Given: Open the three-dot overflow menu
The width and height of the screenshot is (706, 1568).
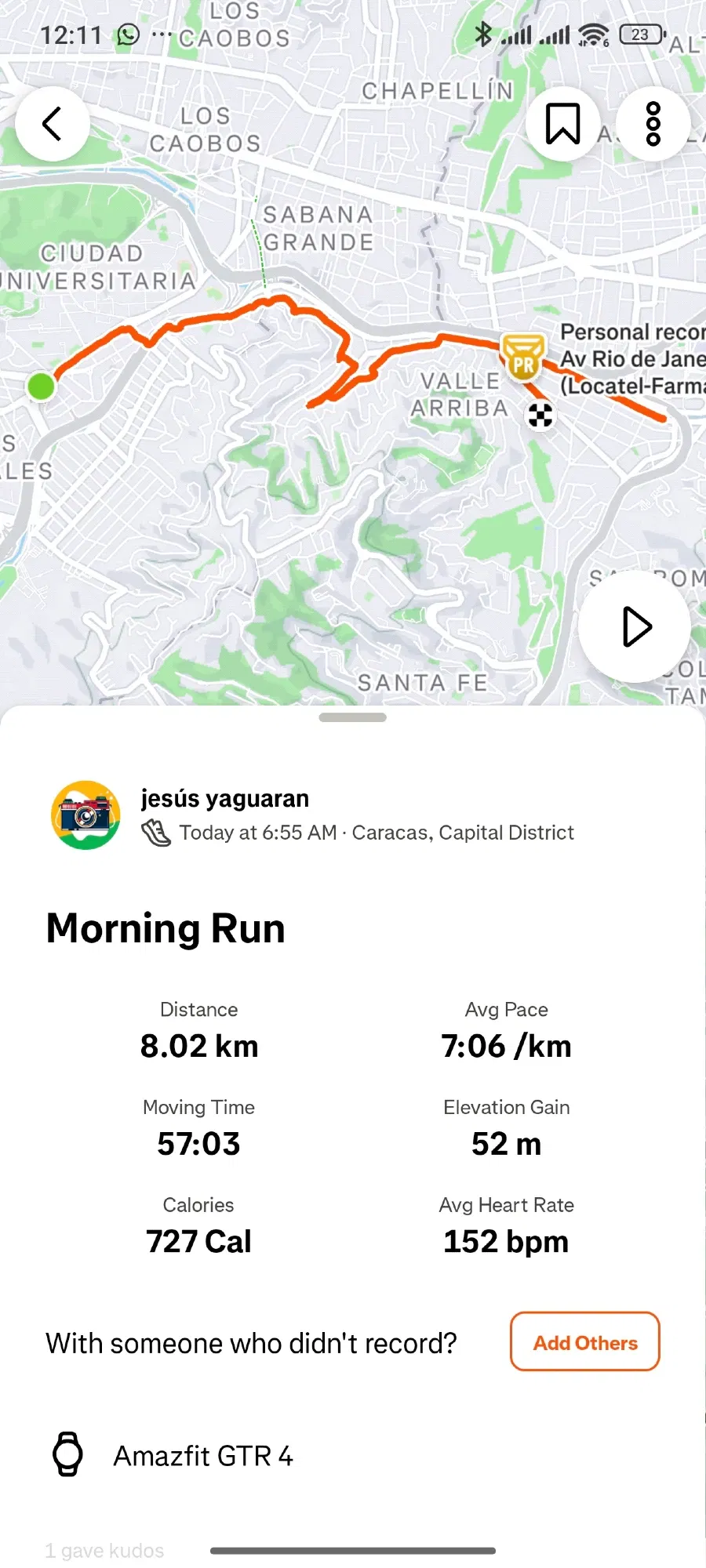Looking at the screenshot, I should pyautogui.click(x=653, y=124).
